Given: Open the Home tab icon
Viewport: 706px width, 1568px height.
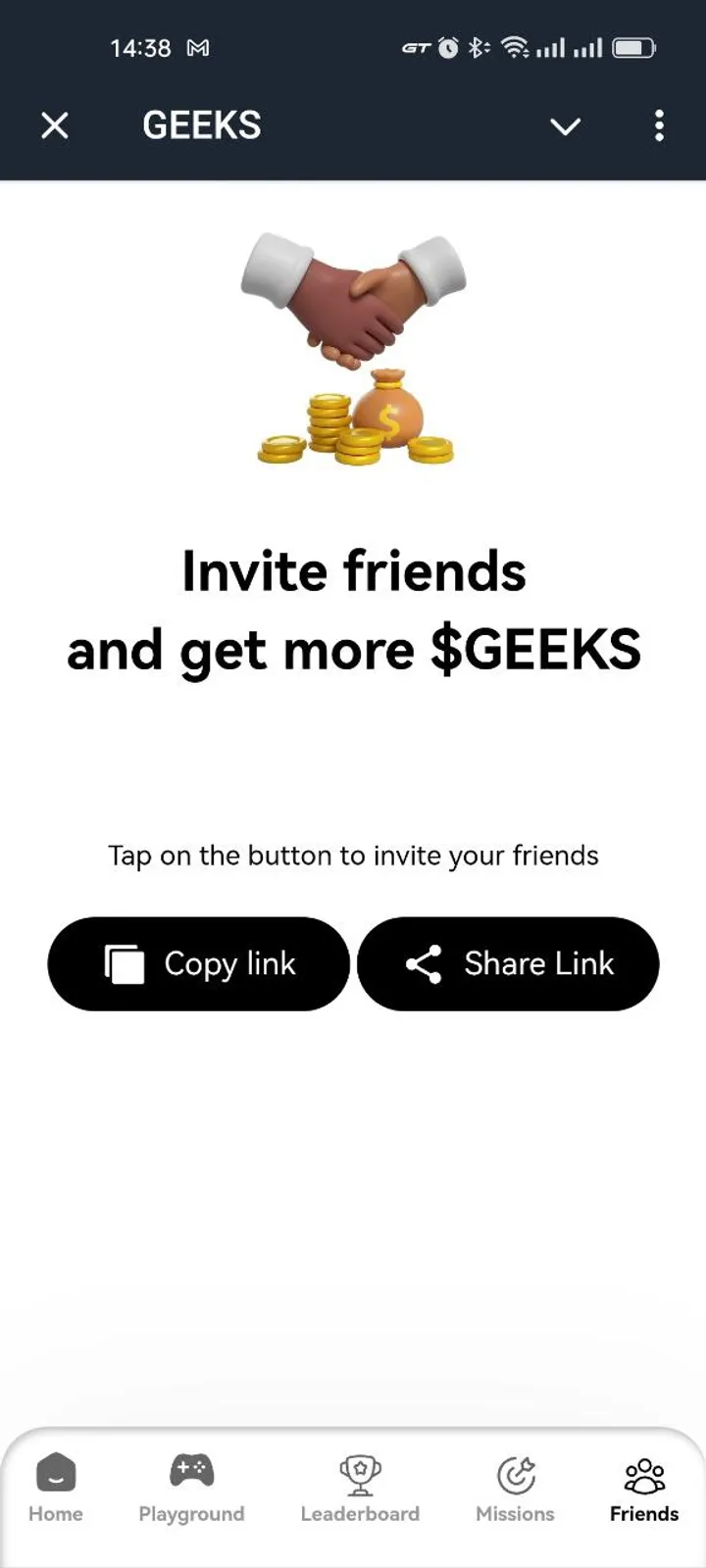Looking at the screenshot, I should [56, 1473].
